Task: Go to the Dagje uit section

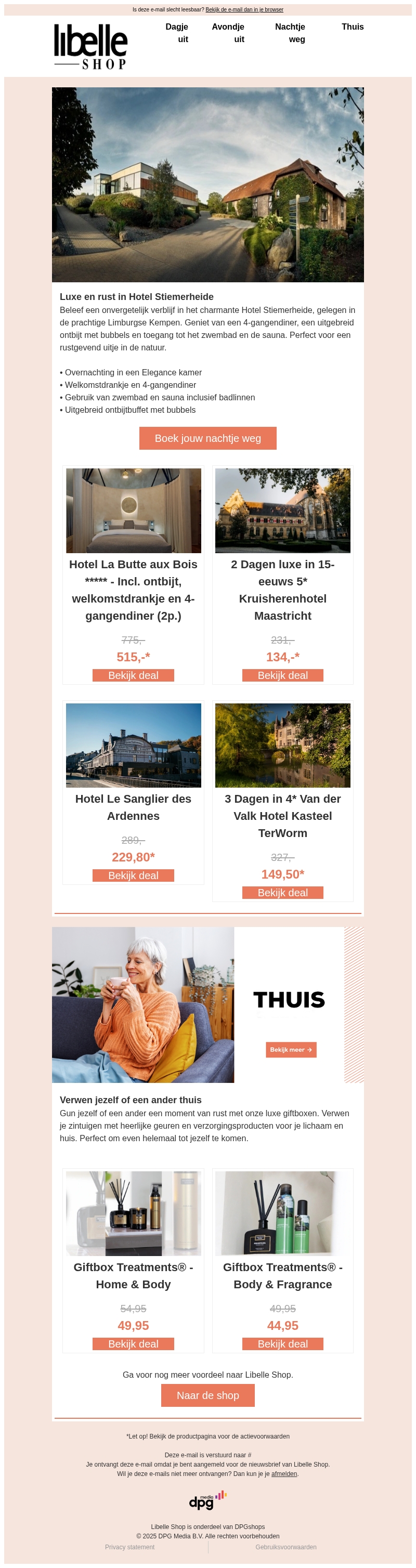Action: (177, 33)
